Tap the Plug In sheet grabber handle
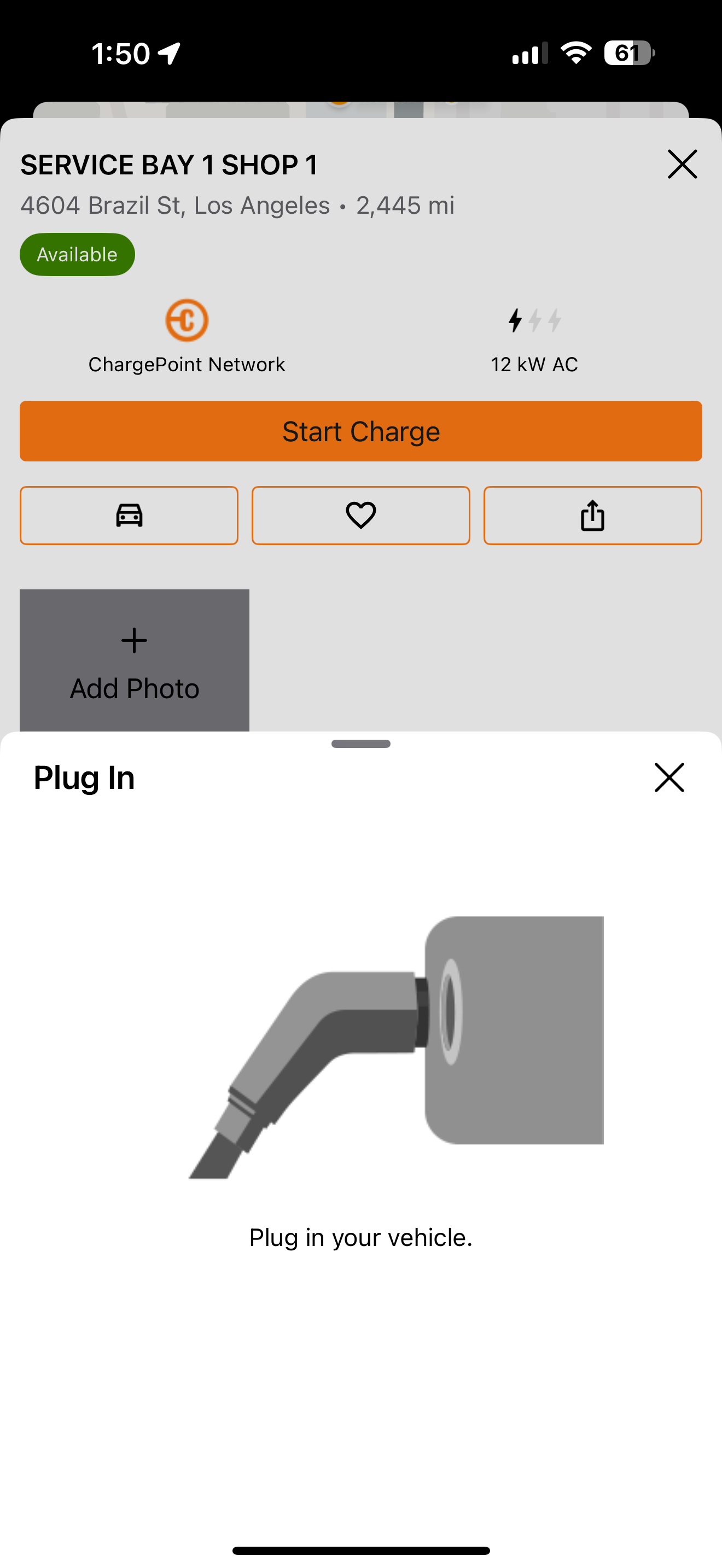 pos(361,744)
